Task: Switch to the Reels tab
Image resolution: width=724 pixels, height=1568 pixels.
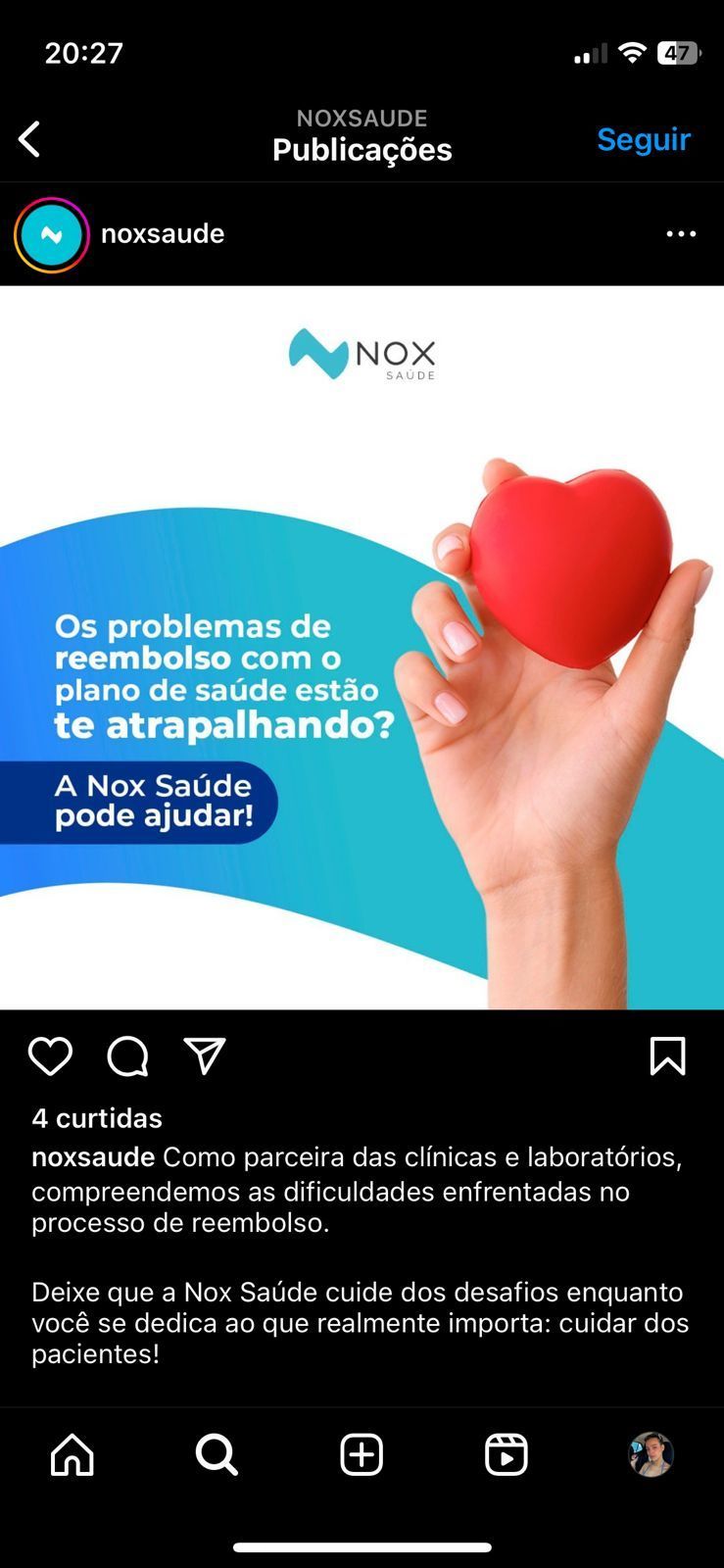Action: [x=507, y=1454]
